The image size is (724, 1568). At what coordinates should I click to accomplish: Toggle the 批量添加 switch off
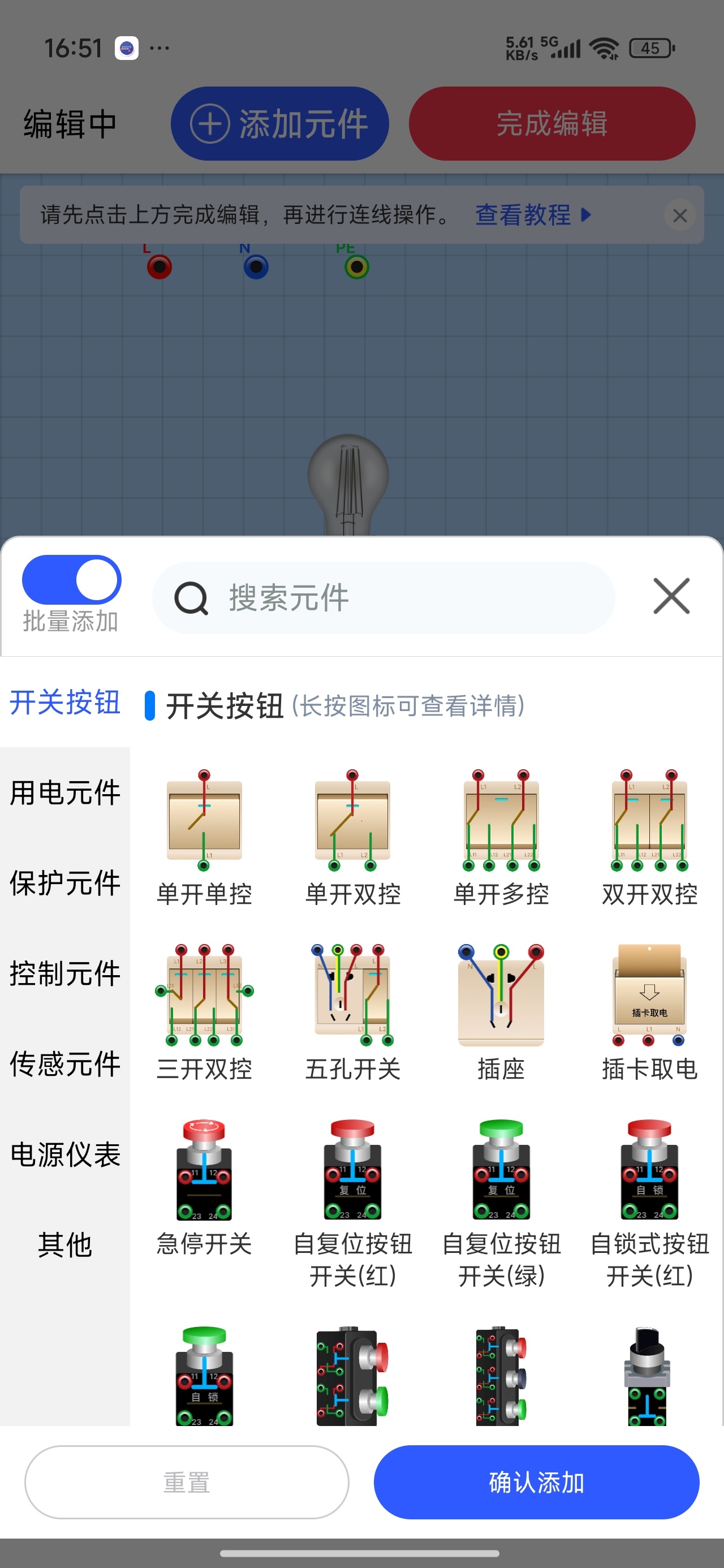pos(71,579)
